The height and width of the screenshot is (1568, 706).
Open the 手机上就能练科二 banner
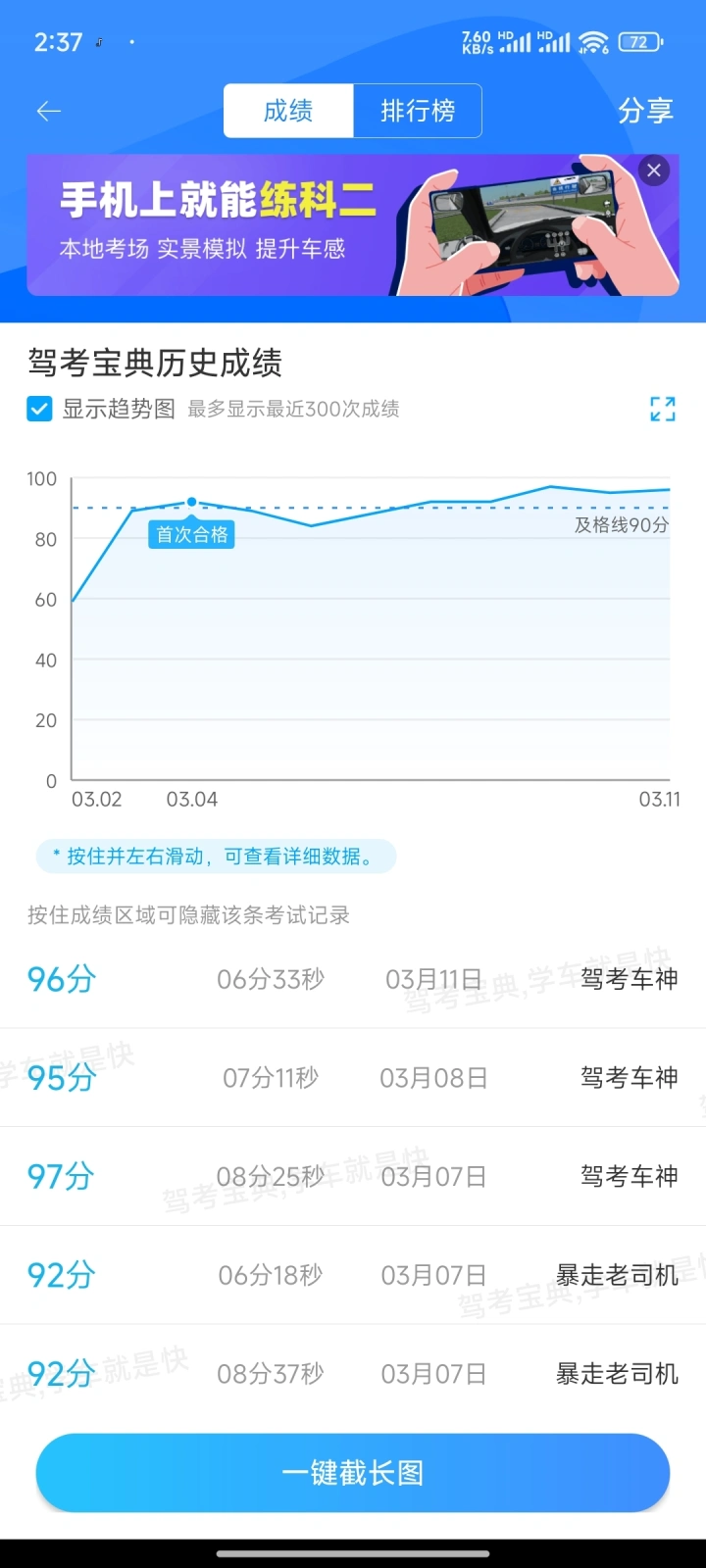353,224
